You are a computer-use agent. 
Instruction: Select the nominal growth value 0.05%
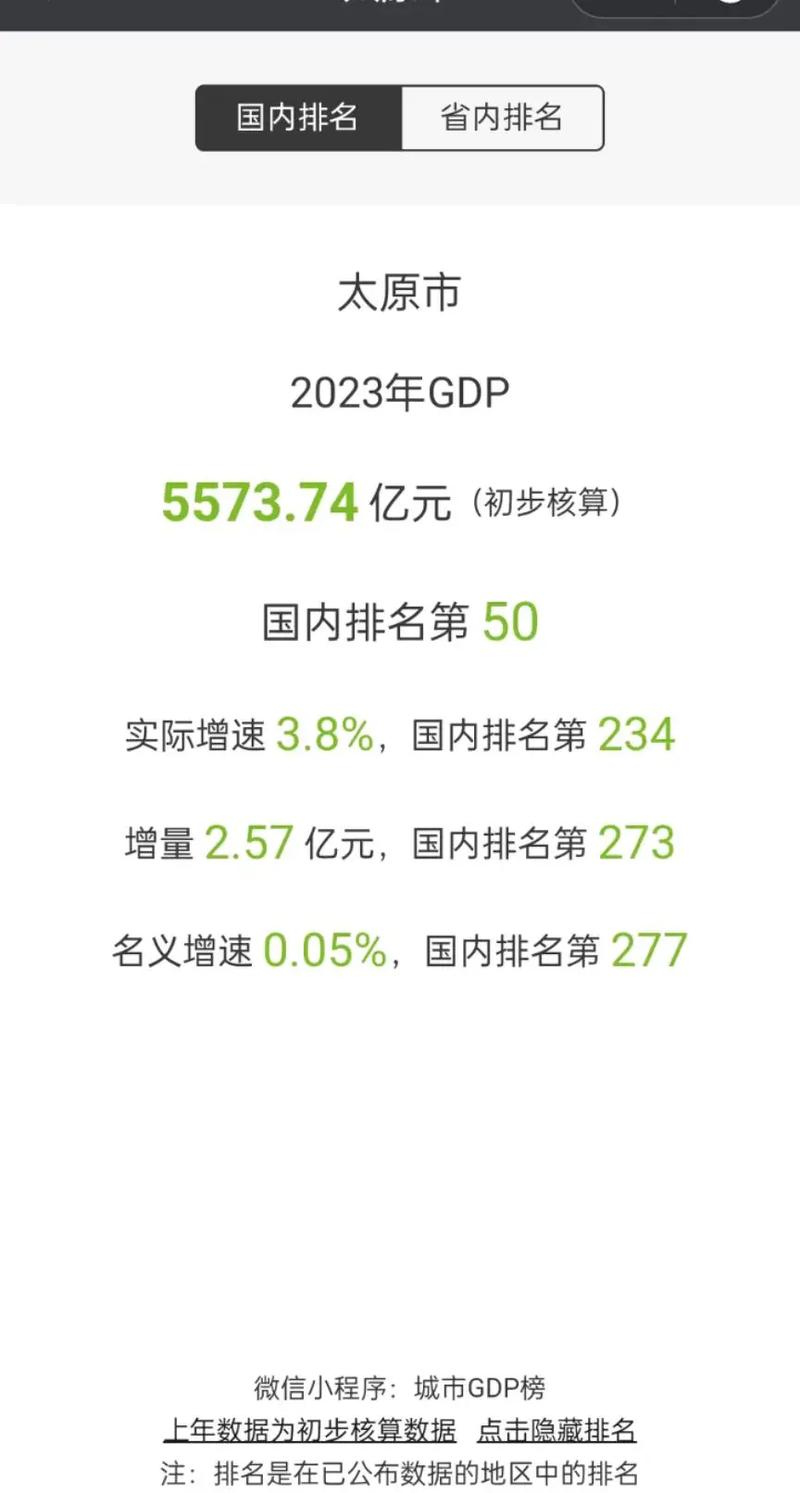pos(324,950)
